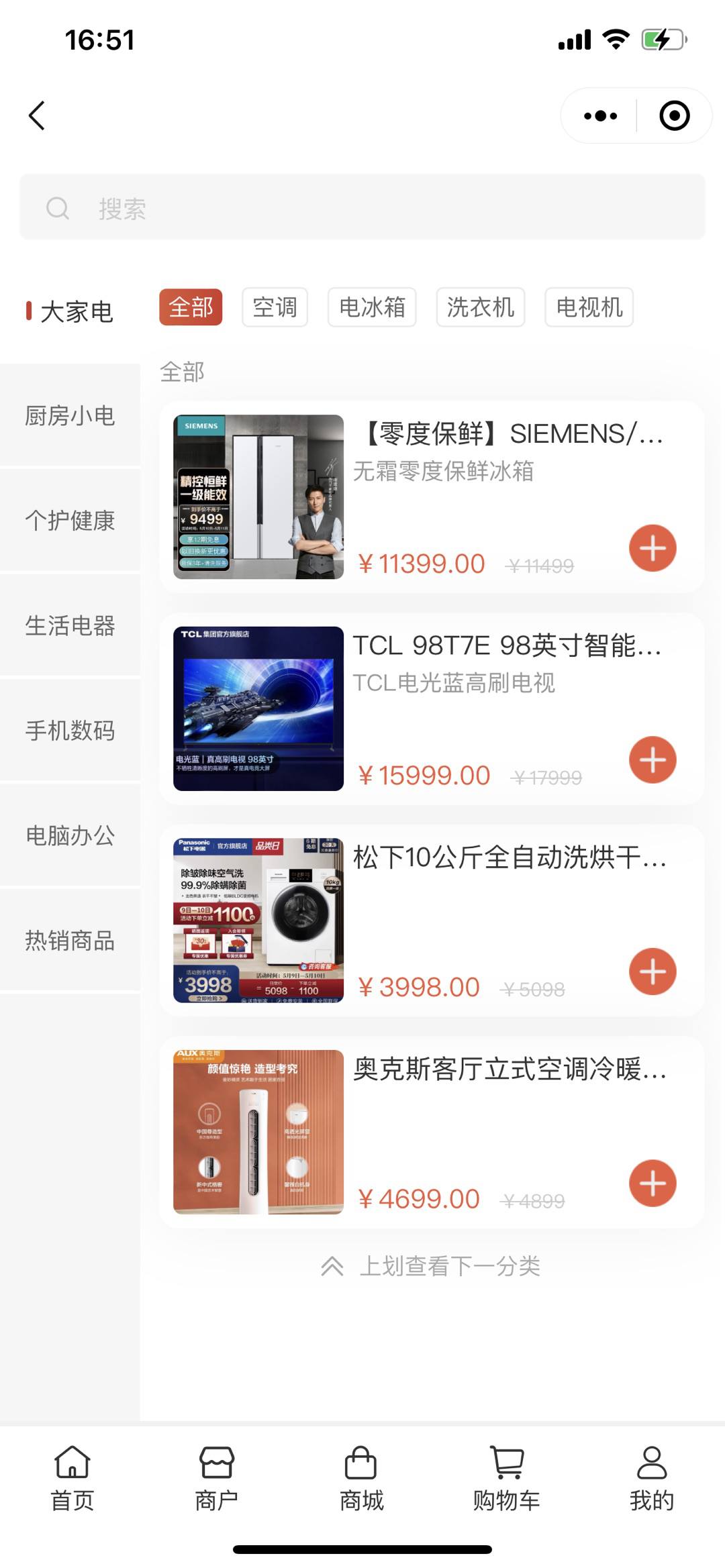Viewport: 725px width, 1568px height.
Task: Open the 热销商品 sidebar category
Action: click(70, 942)
